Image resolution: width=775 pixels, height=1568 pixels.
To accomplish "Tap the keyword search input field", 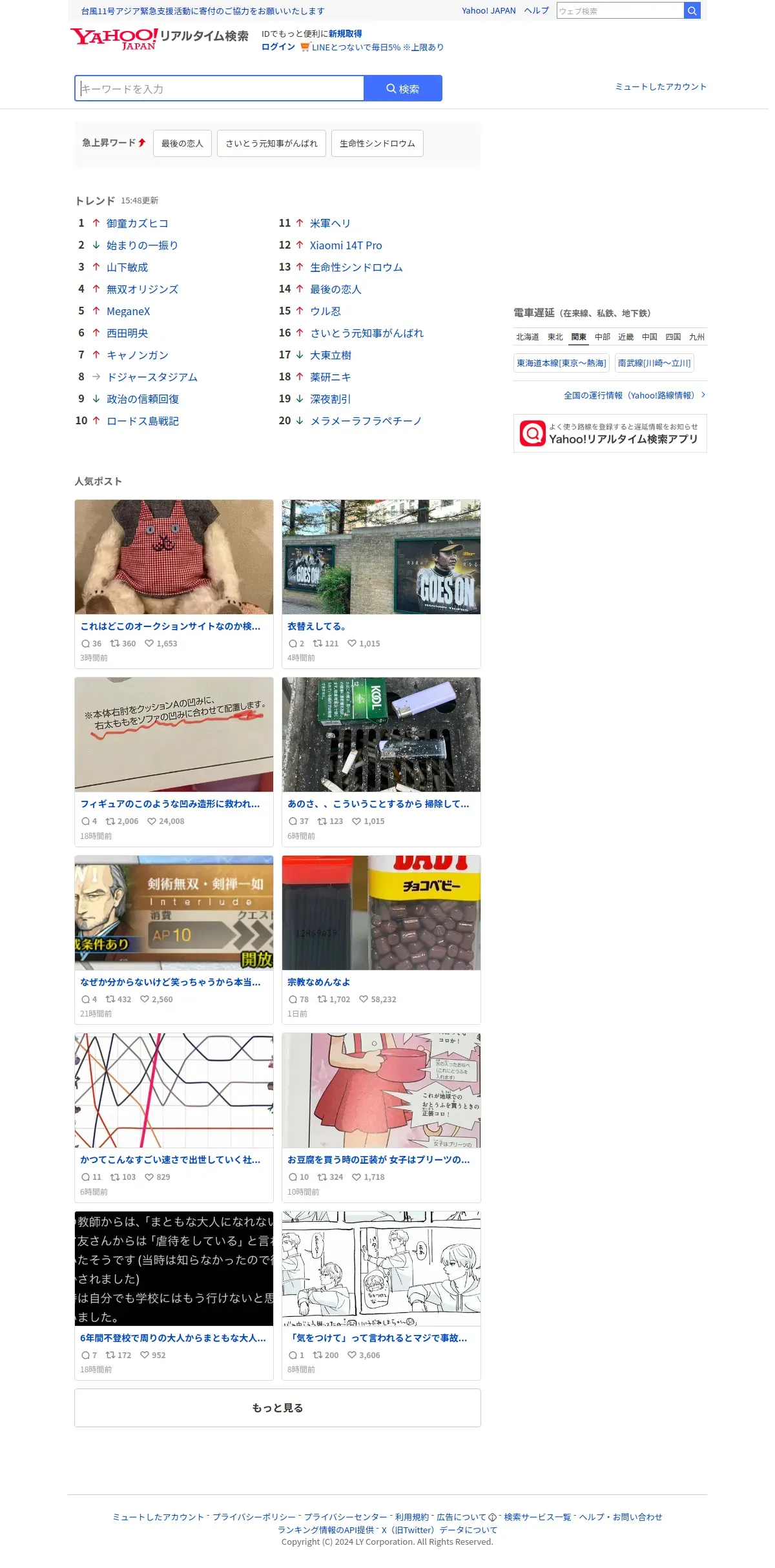I will (220, 88).
